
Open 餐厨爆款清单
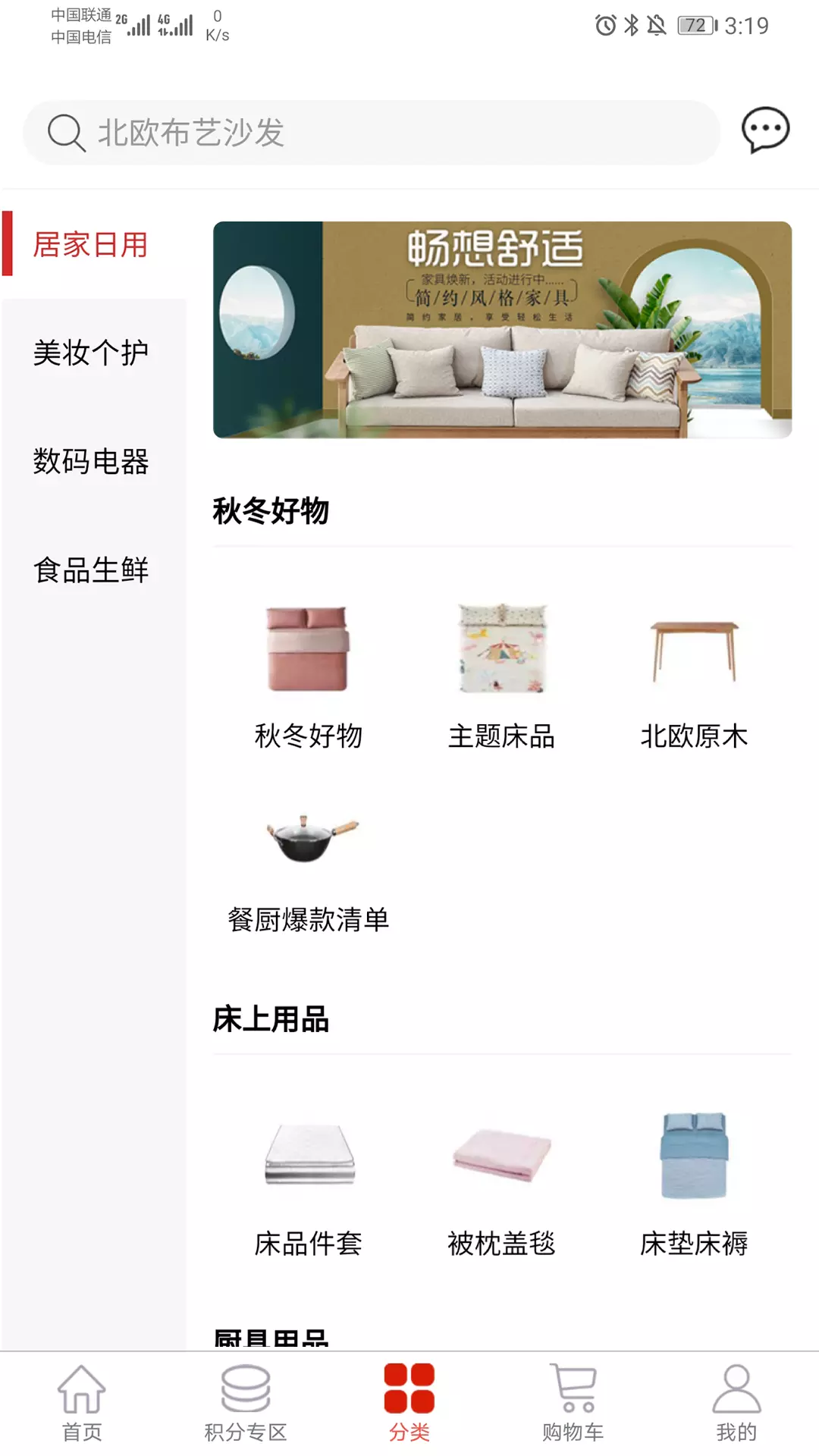click(x=308, y=868)
